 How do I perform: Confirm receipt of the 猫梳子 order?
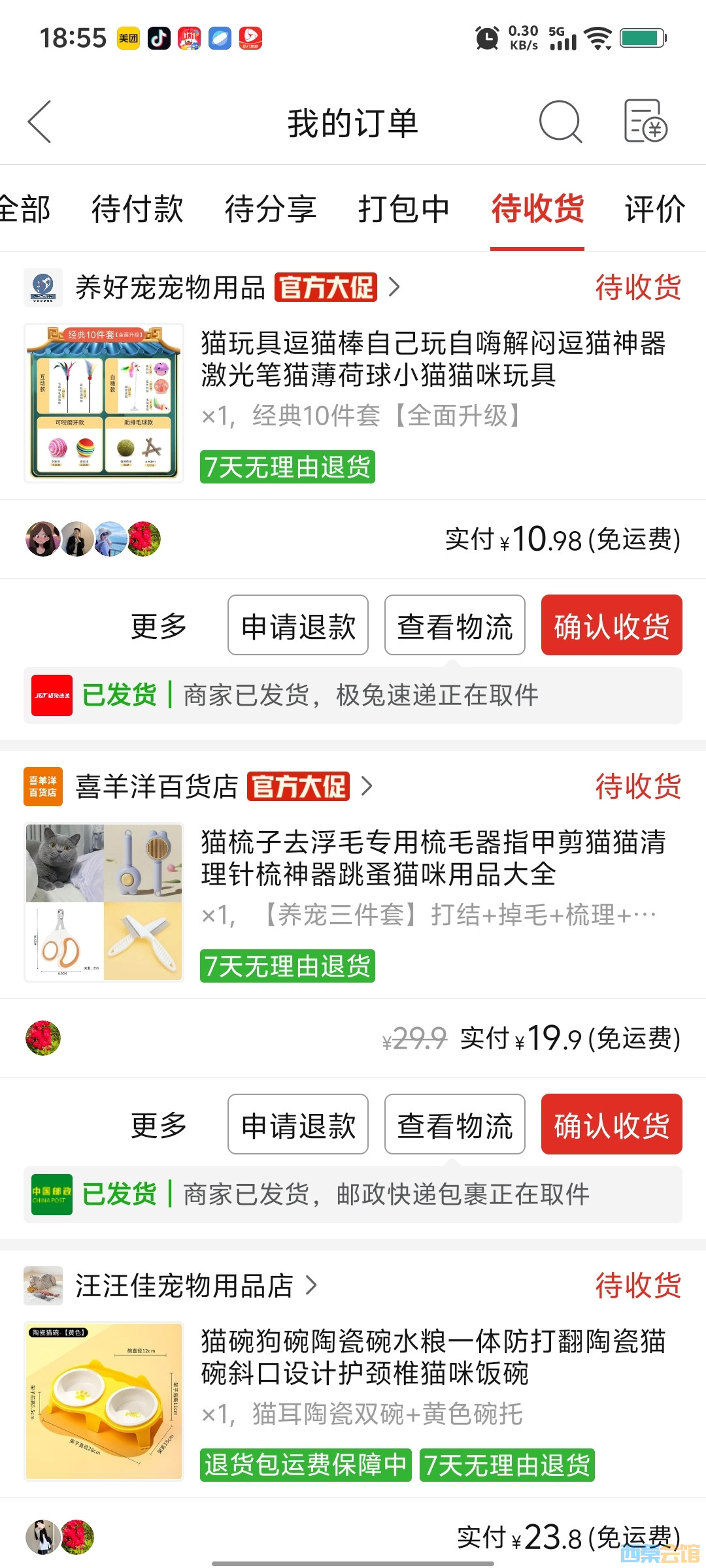click(611, 1124)
